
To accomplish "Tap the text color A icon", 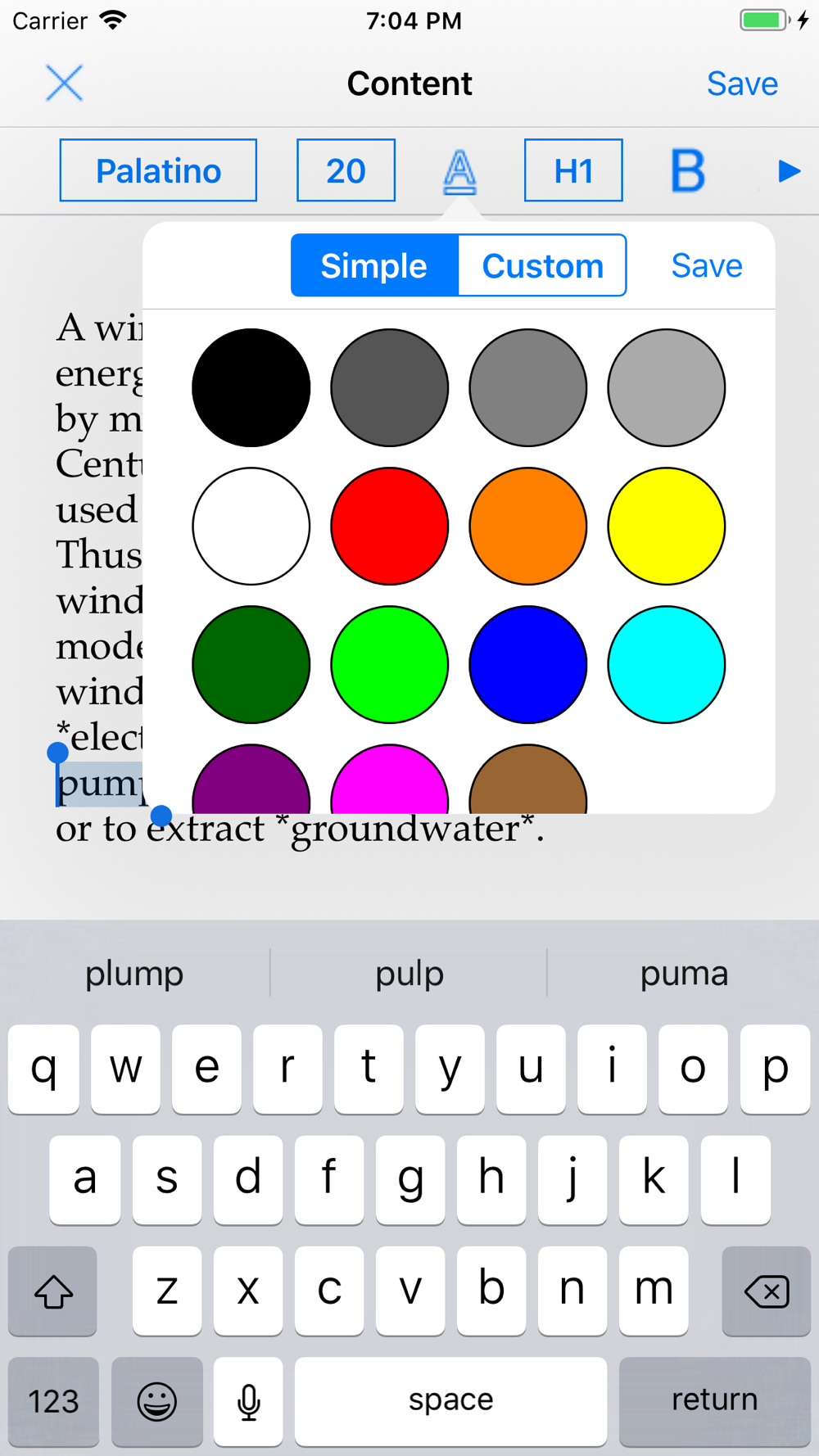I will 459,172.
